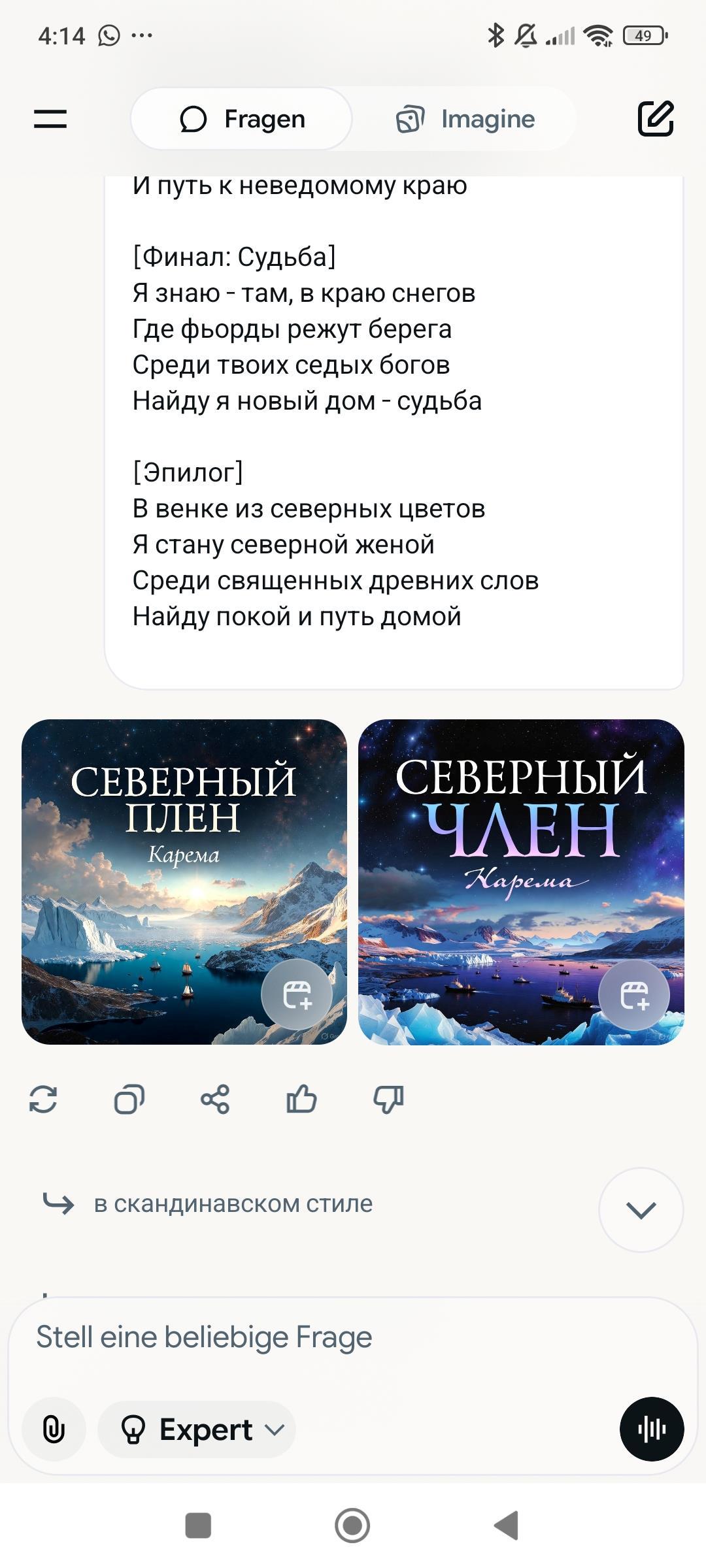The width and height of the screenshot is (706, 1568).
Task: Make video from the purple cover image
Action: point(634,995)
